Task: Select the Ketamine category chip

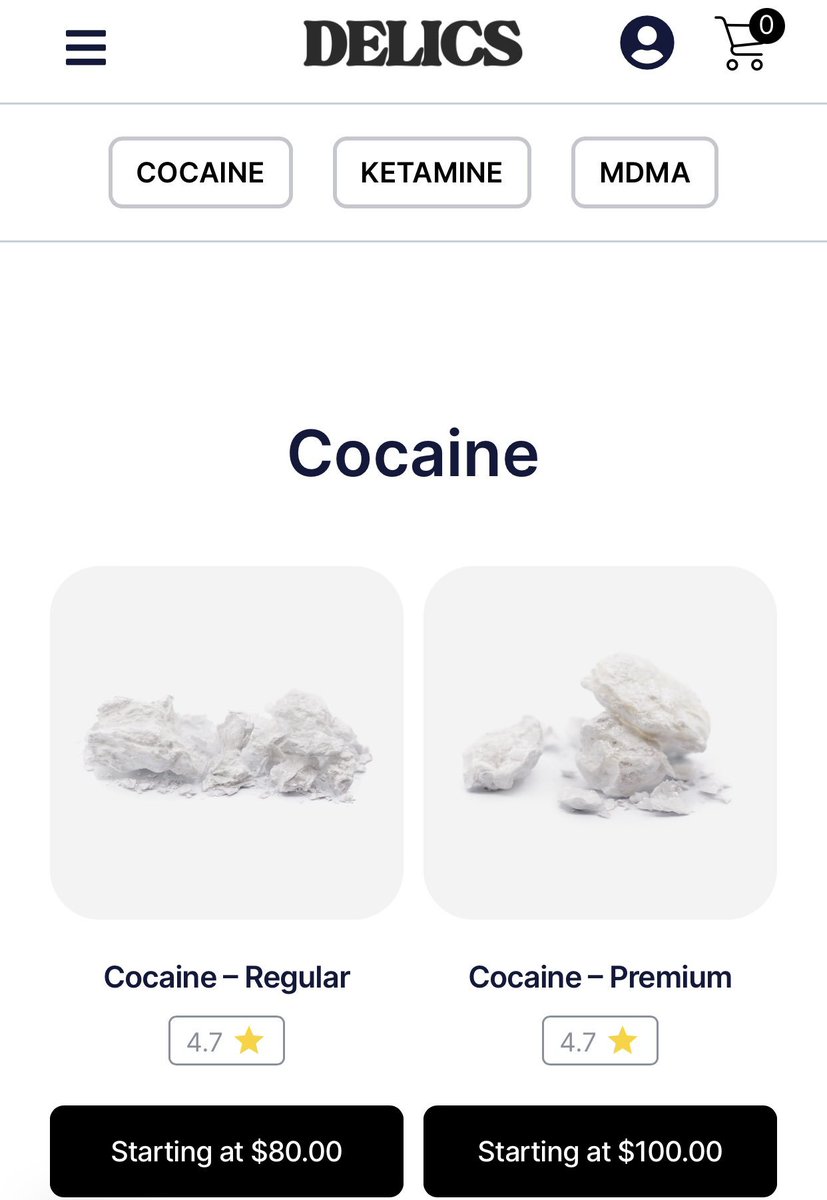Action: point(431,172)
